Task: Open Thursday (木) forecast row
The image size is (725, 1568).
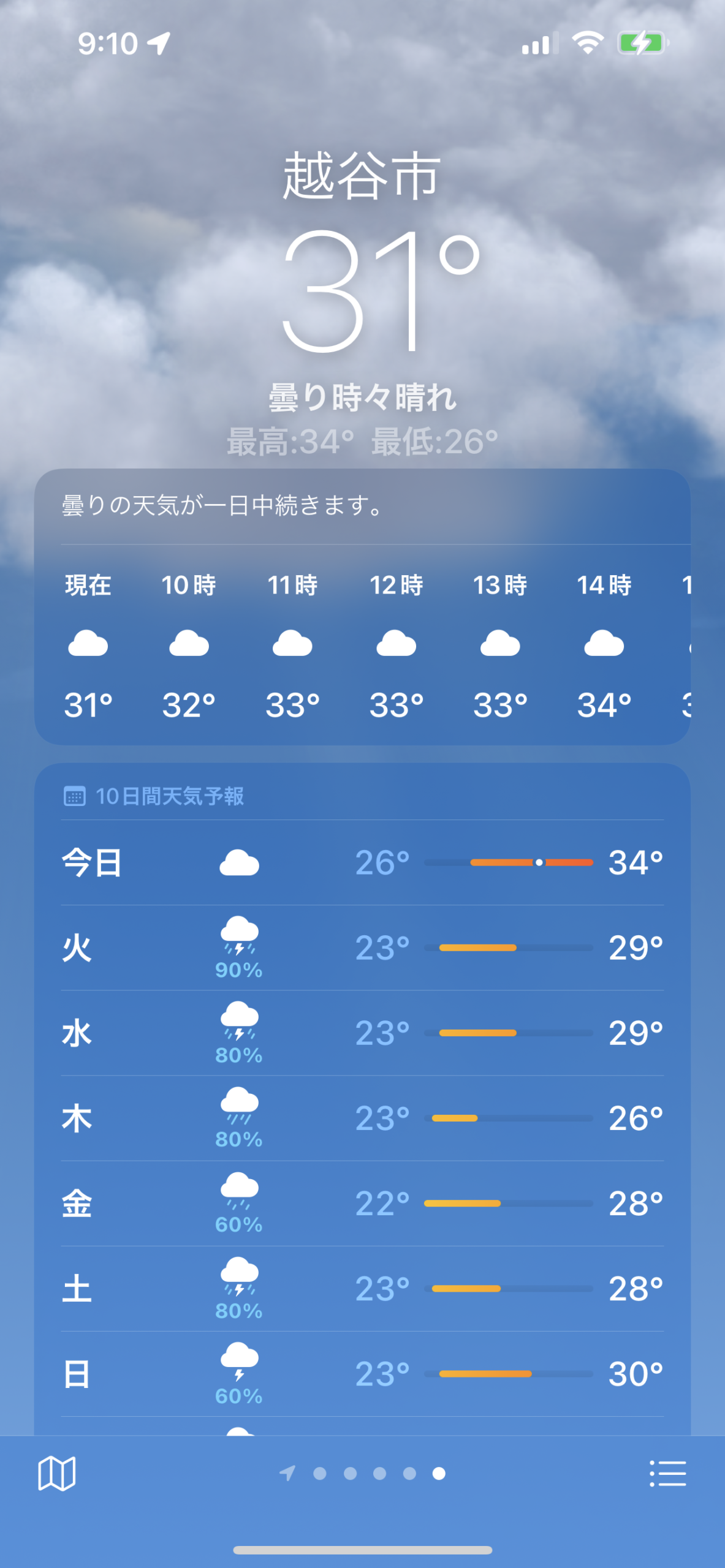Action: pyautogui.click(x=362, y=1118)
